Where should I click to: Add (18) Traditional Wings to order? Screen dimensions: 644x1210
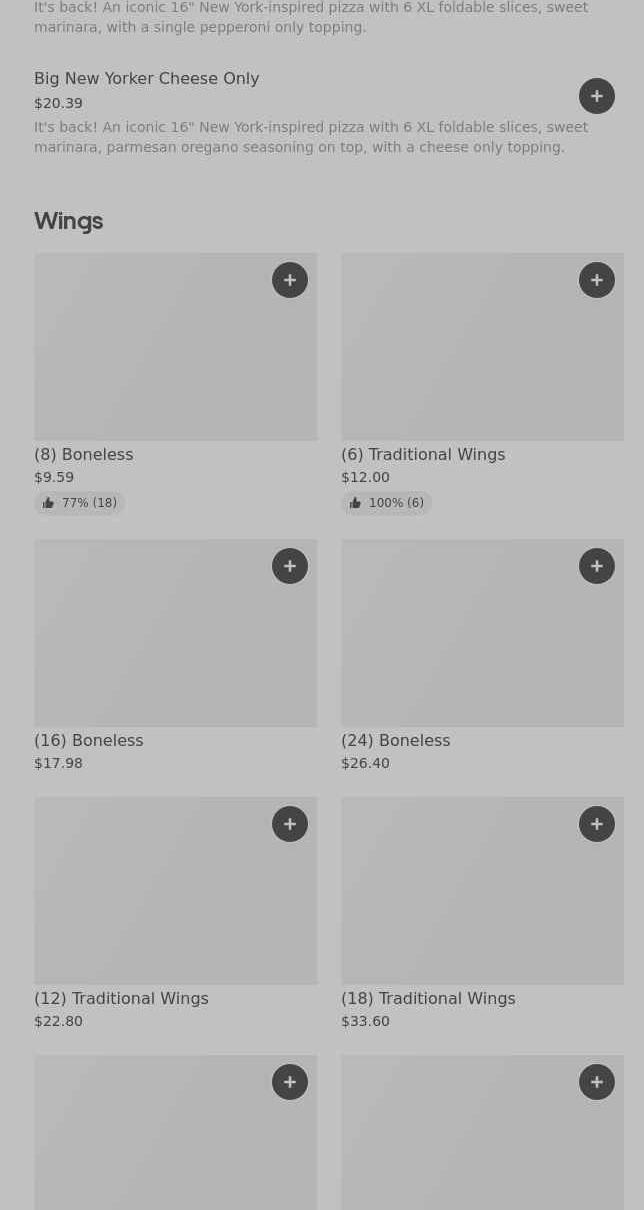click(x=597, y=824)
